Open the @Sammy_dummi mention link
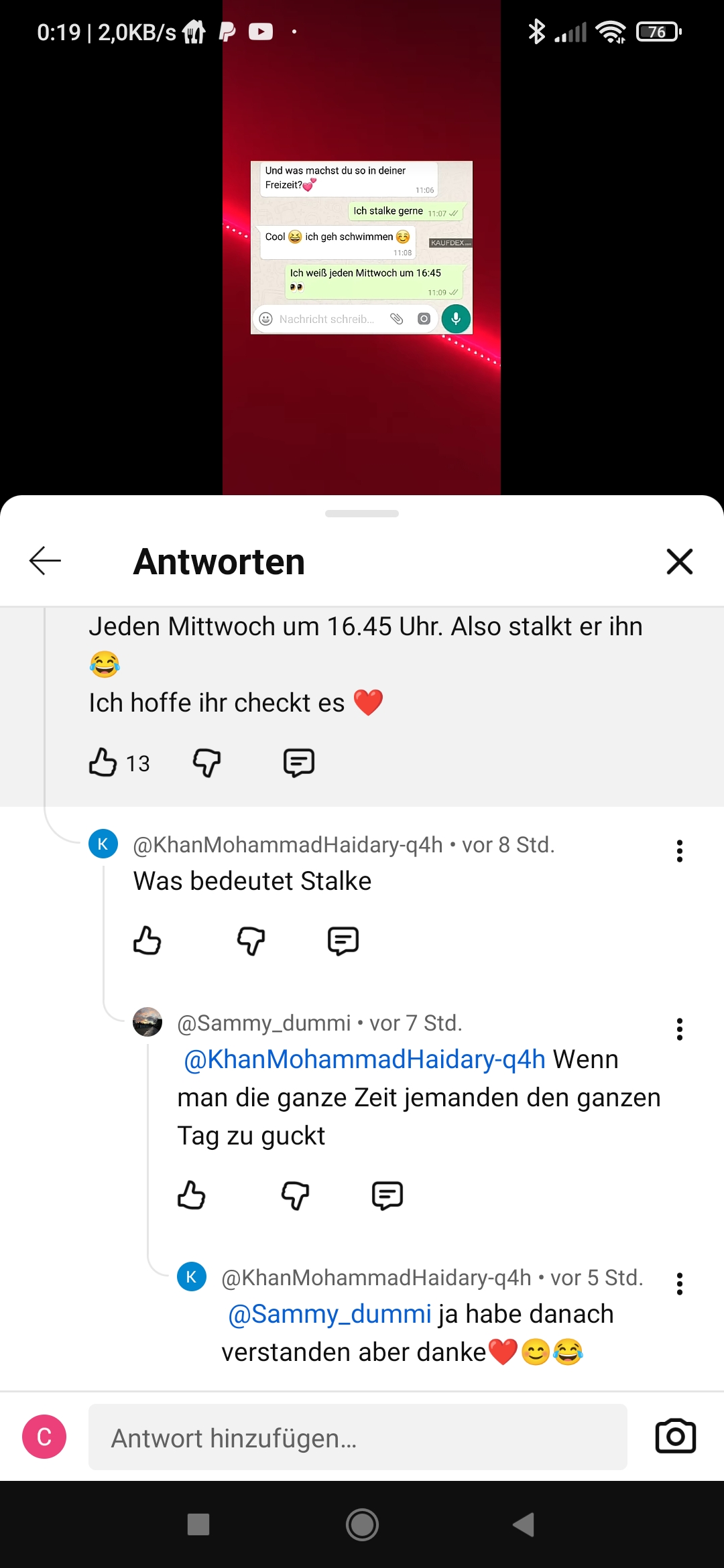 pyautogui.click(x=330, y=1314)
